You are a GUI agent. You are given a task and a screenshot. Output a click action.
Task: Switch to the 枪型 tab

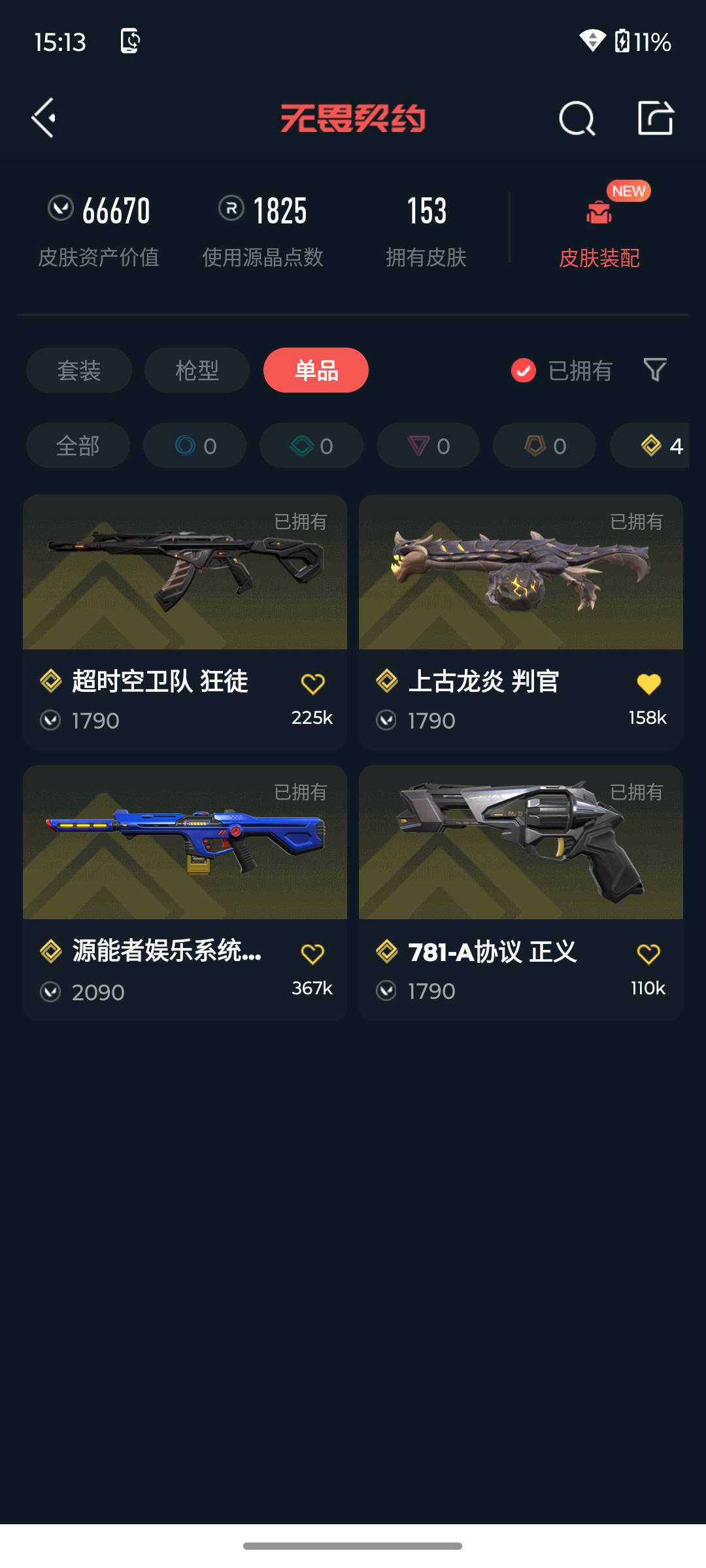(x=197, y=370)
